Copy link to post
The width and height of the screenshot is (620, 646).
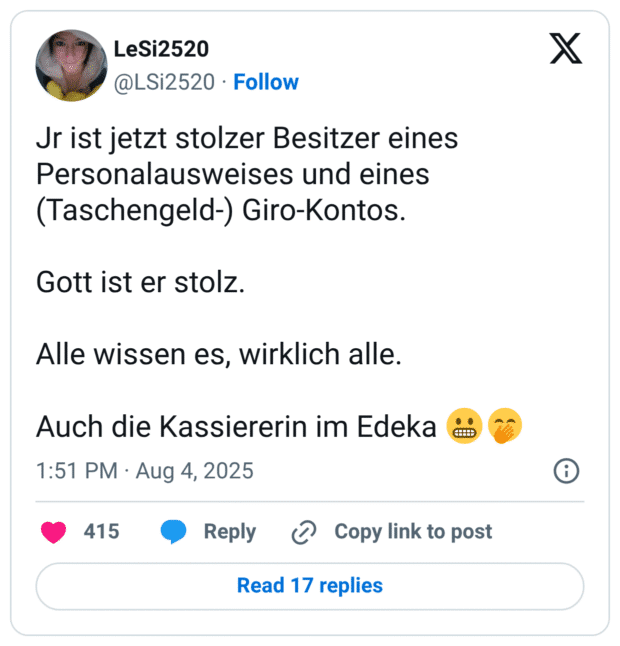(x=392, y=532)
